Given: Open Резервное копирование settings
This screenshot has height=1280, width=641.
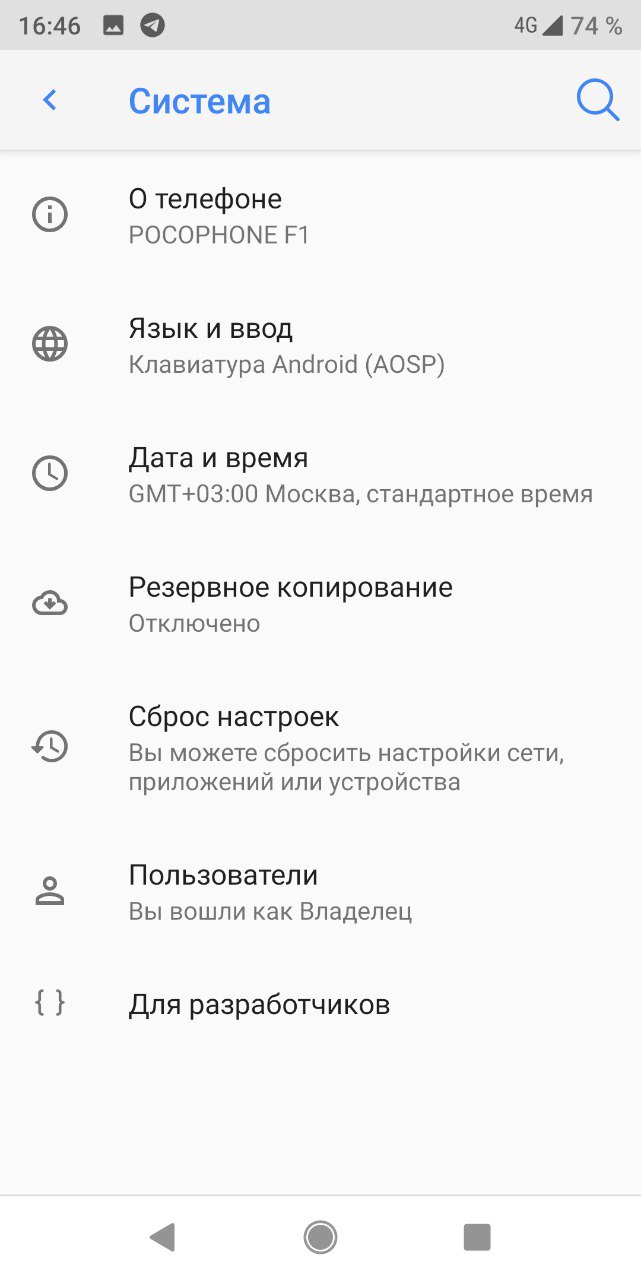Looking at the screenshot, I should point(320,604).
